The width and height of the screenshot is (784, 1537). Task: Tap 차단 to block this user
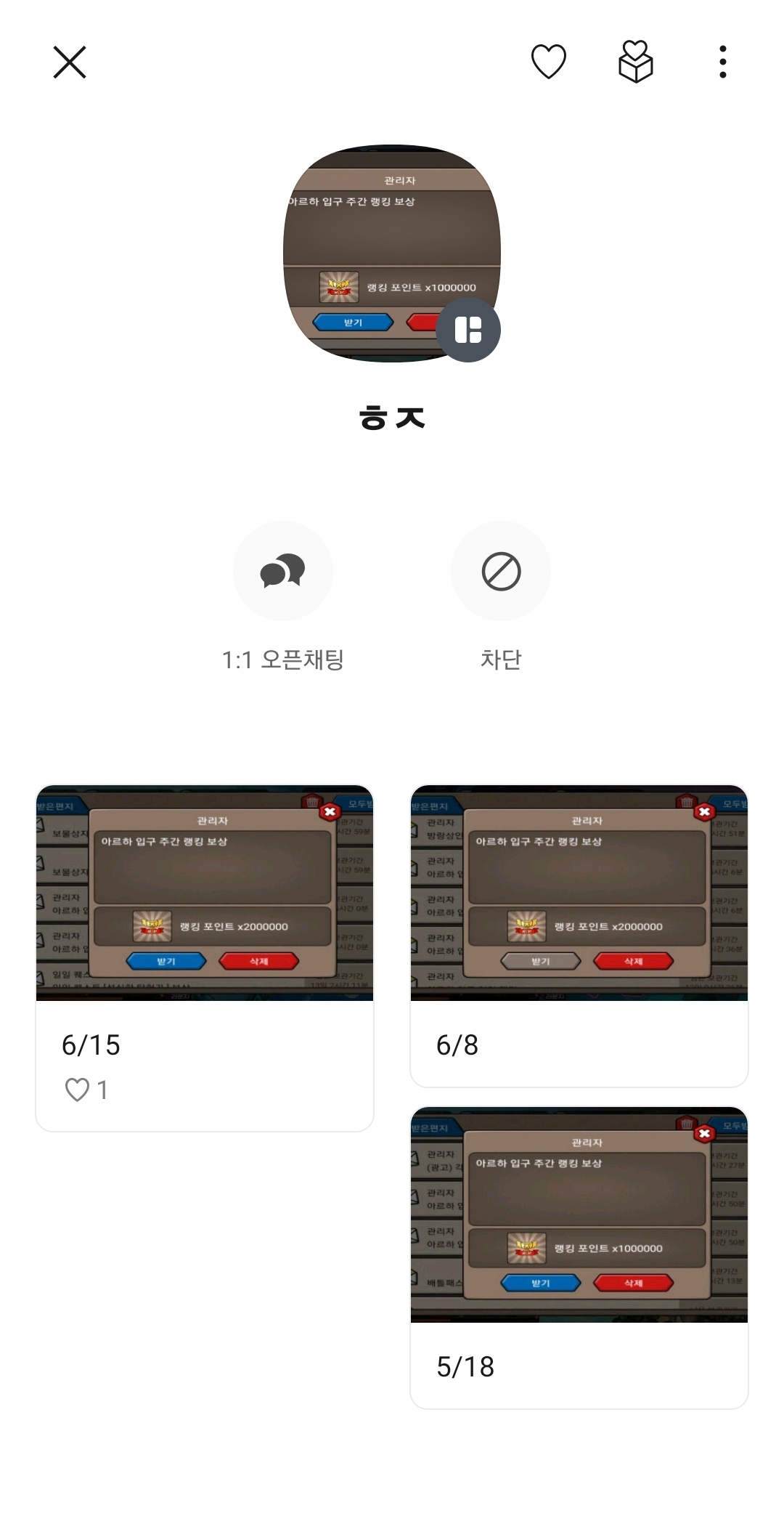(501, 572)
